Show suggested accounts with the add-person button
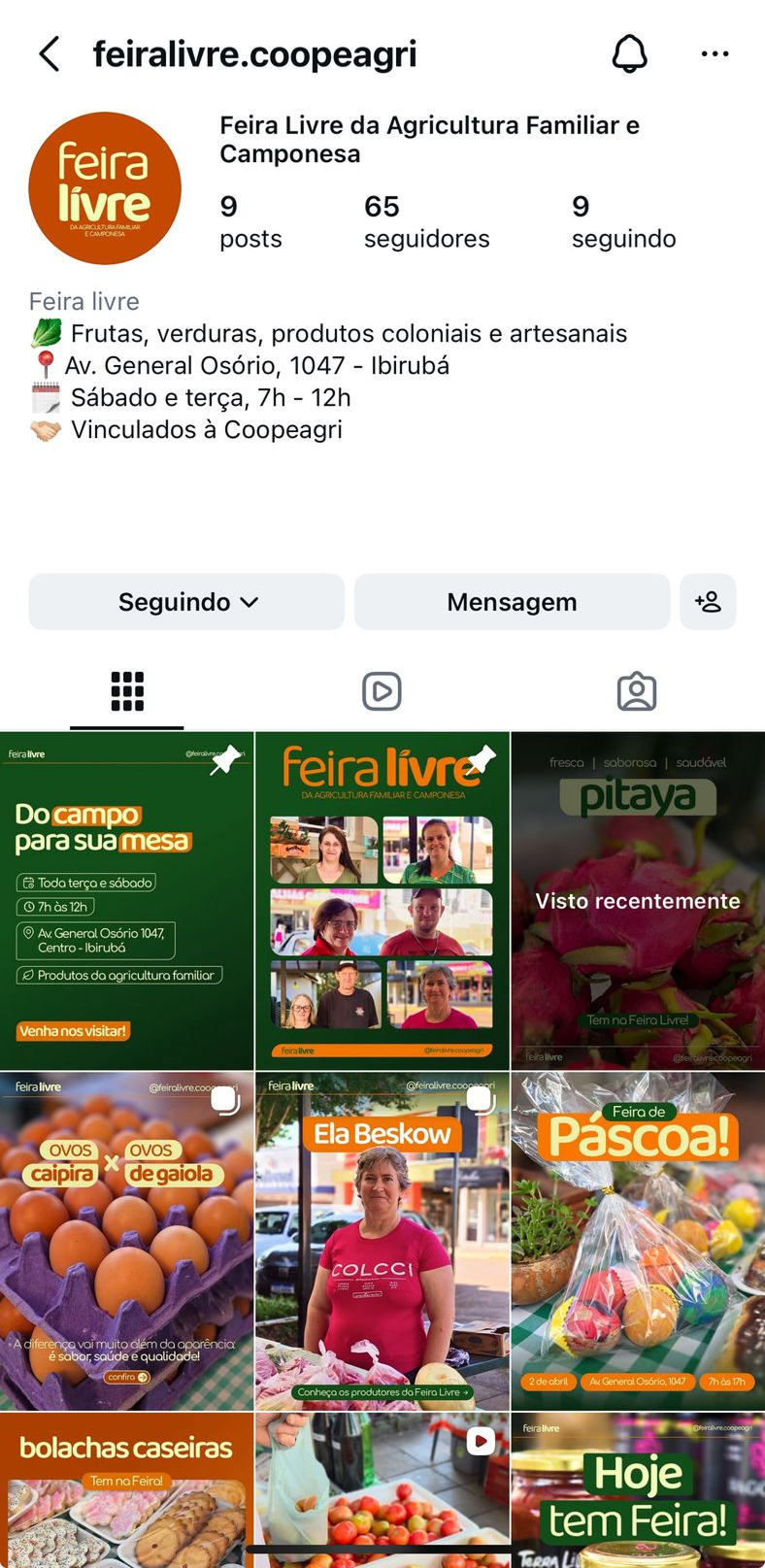Image resolution: width=765 pixels, height=1568 pixels. point(708,602)
